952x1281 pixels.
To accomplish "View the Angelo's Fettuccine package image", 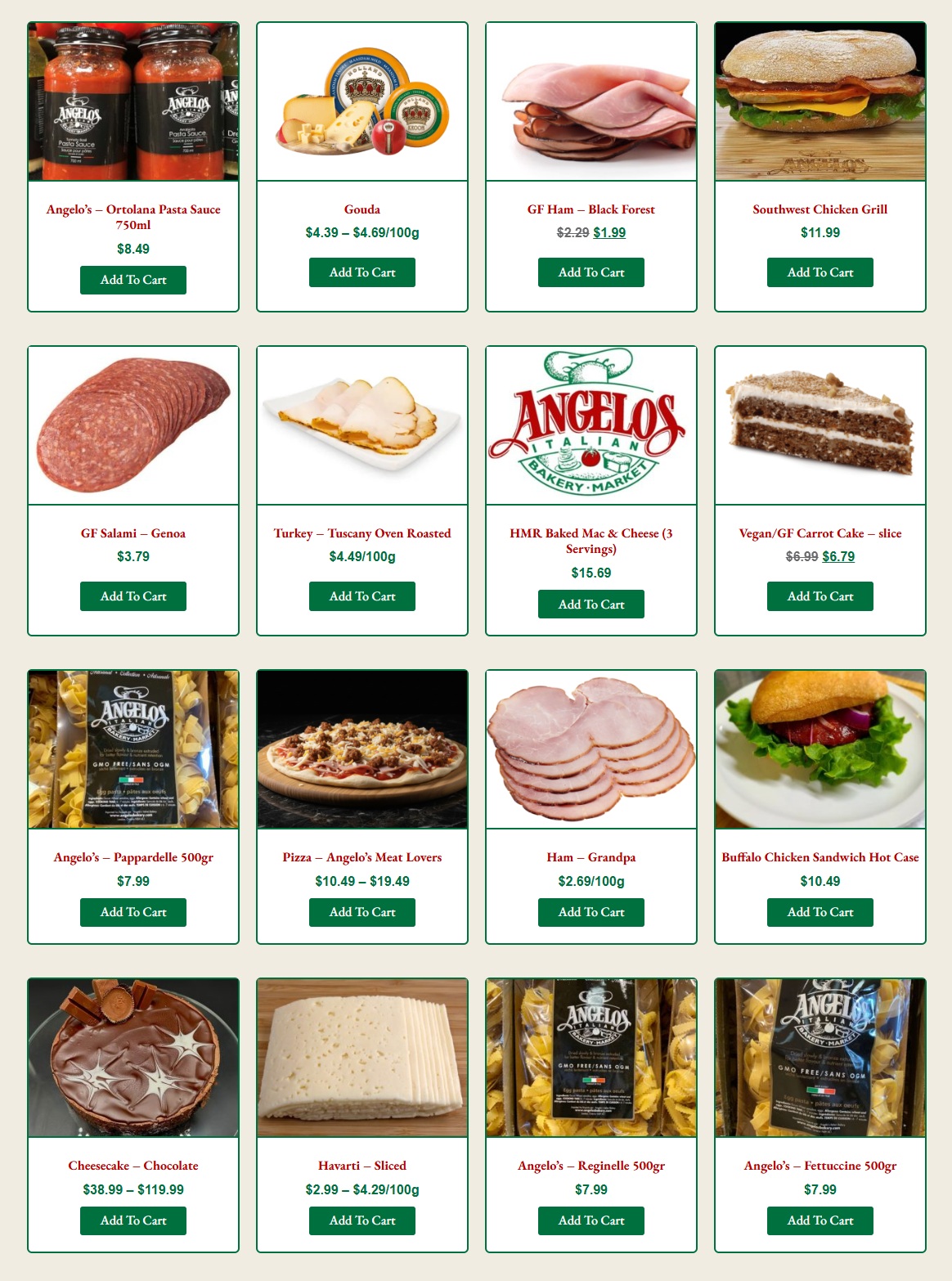I will point(820,1055).
